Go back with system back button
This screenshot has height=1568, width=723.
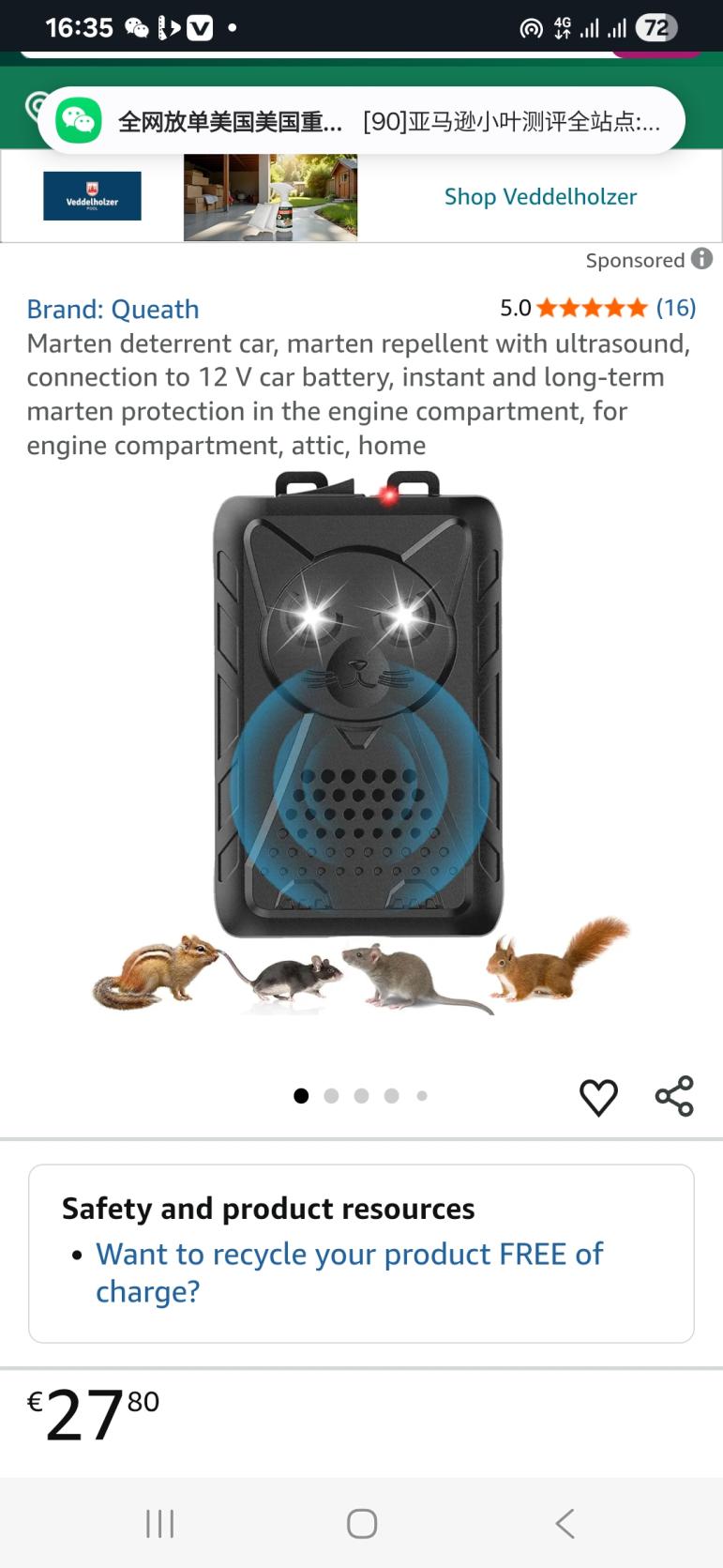[565, 1523]
